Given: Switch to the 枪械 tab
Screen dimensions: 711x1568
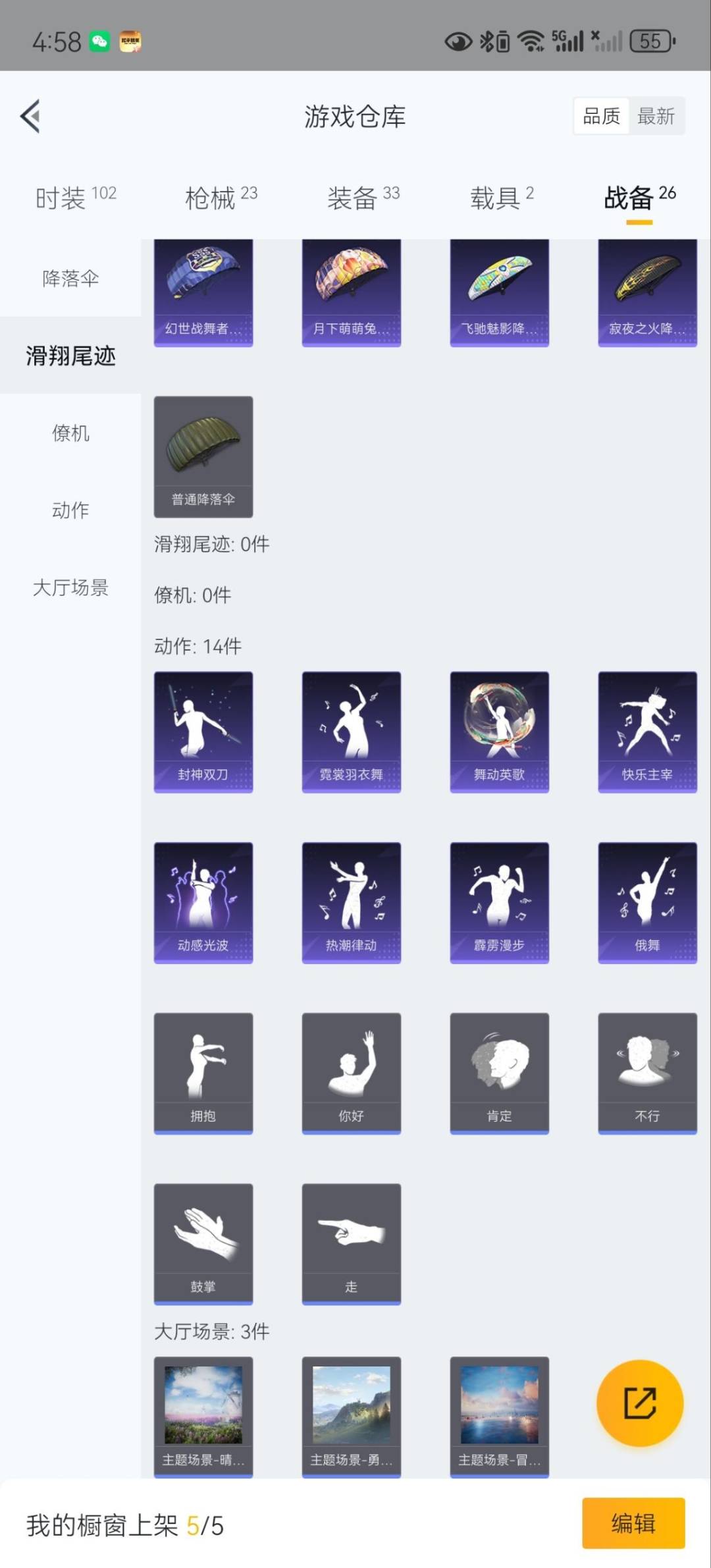Looking at the screenshot, I should pos(221,197).
